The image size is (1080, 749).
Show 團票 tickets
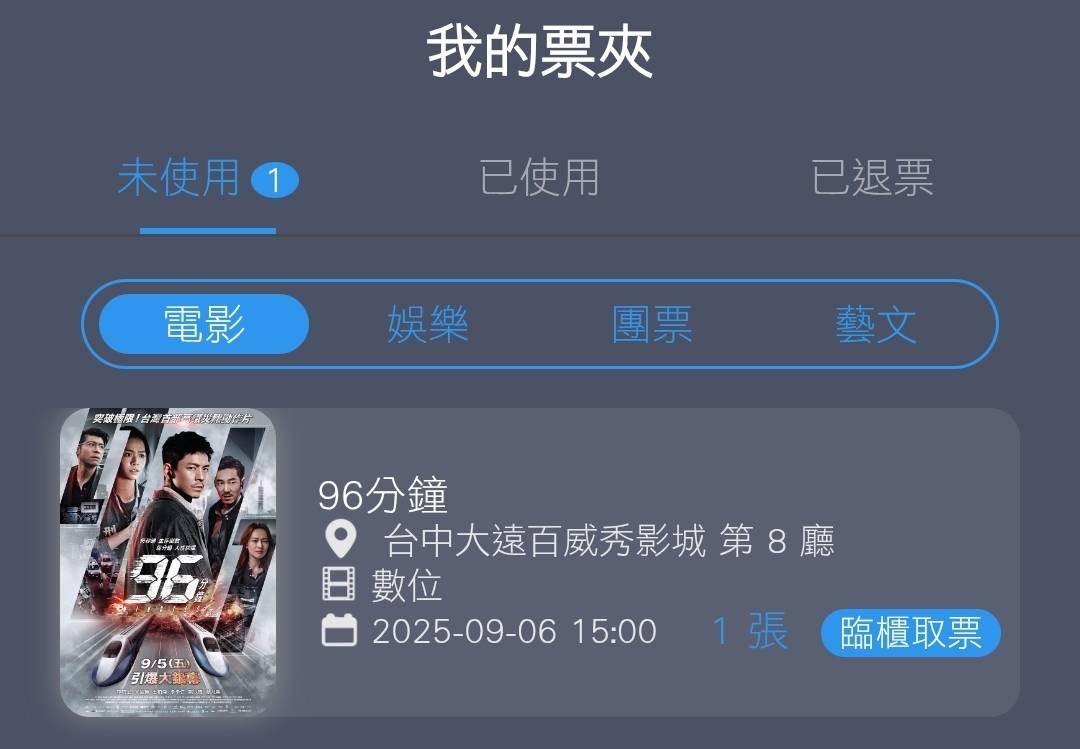[652, 325]
